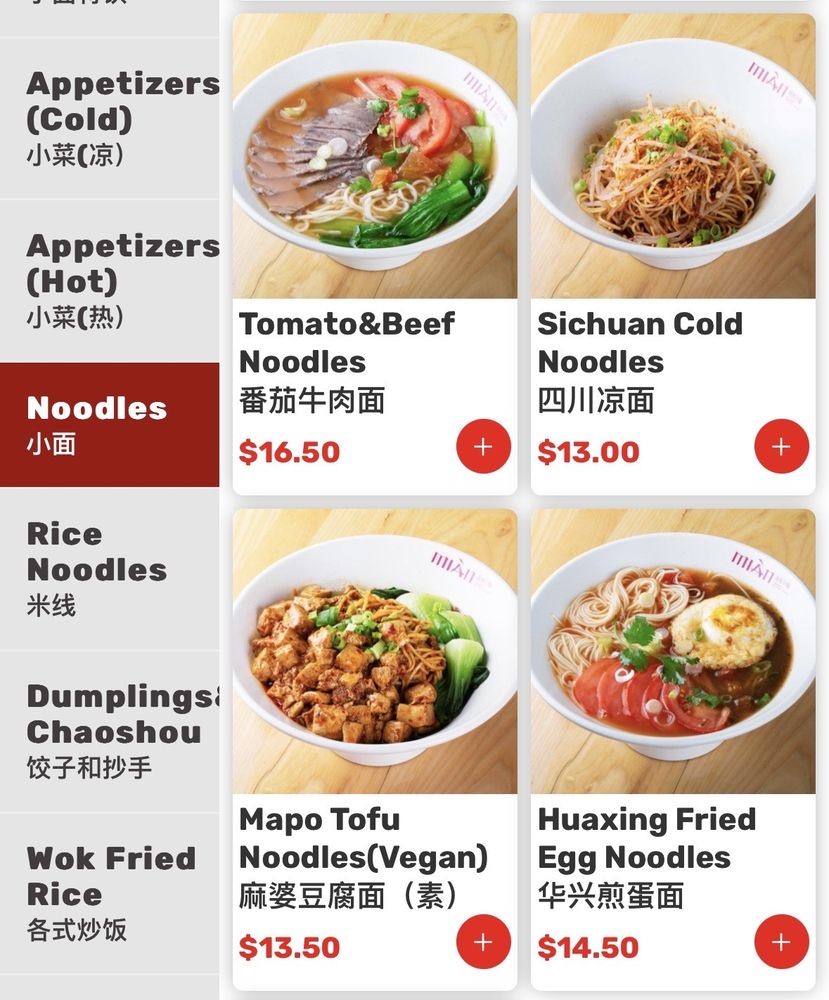Add Huaxing Fried Egg Noodles to the order
This screenshot has width=829, height=1000.
781,942
